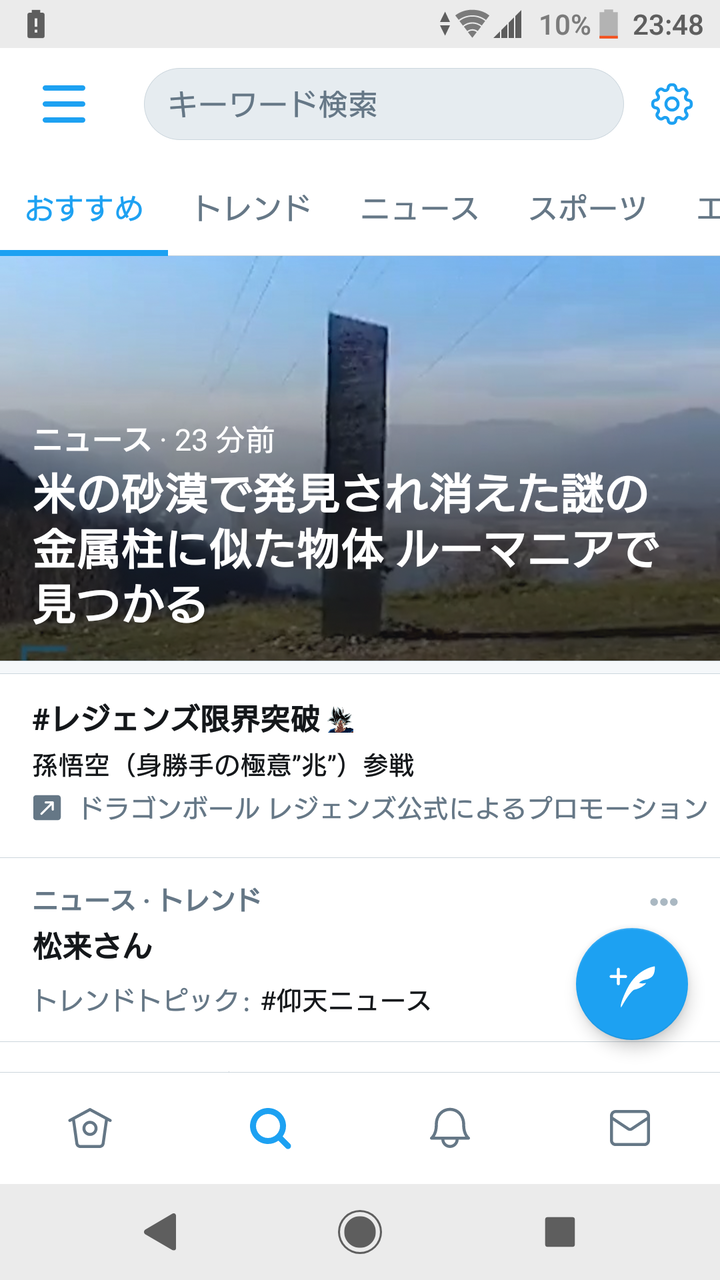Switch to the トレンド tab
The height and width of the screenshot is (1280, 720).
pyautogui.click(x=252, y=208)
